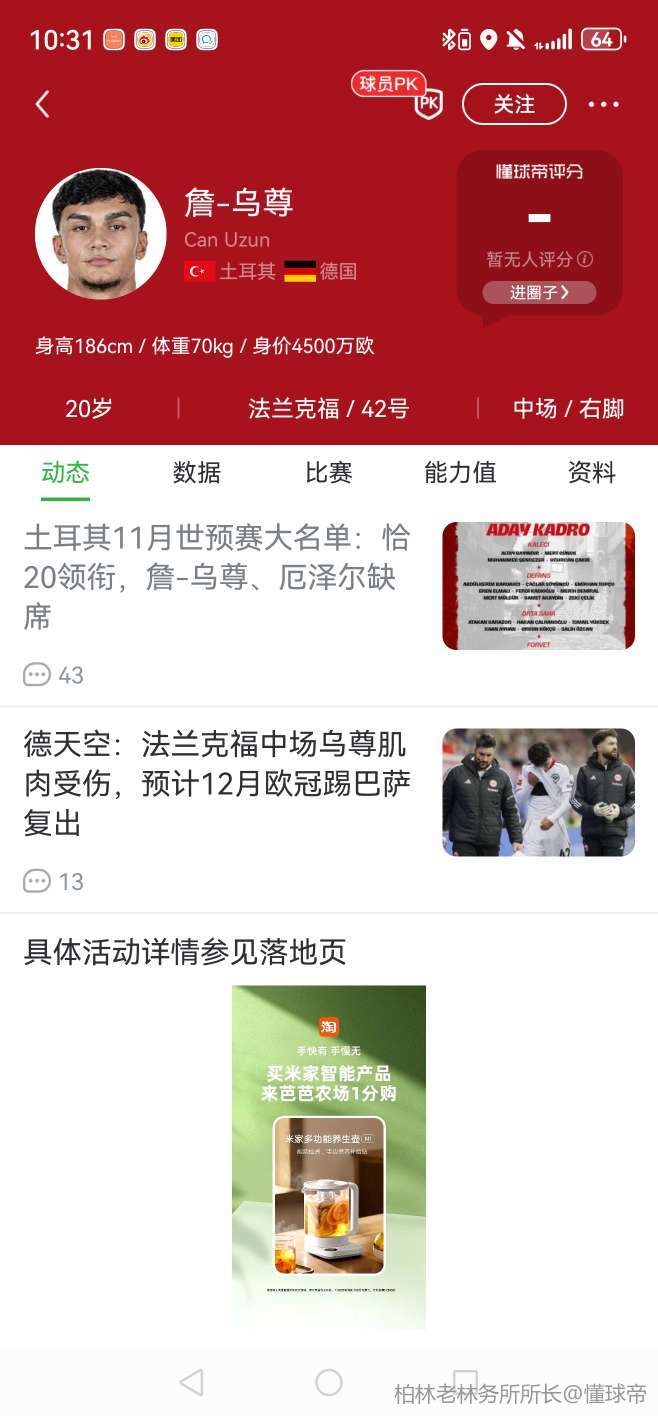Select the 动态 tab
Screen dimensions: 658x1416
66,472
